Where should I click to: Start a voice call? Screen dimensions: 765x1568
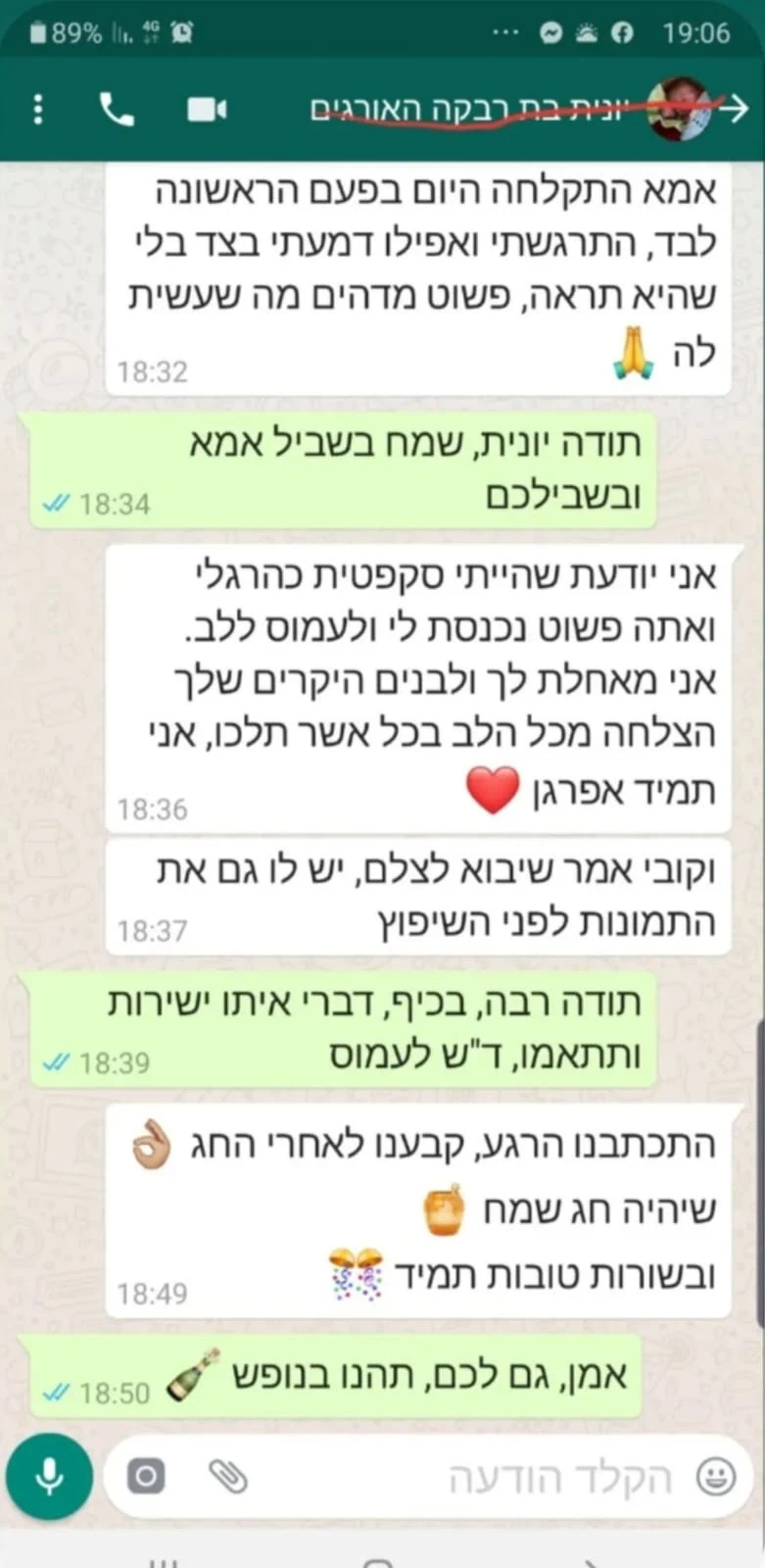point(118,109)
